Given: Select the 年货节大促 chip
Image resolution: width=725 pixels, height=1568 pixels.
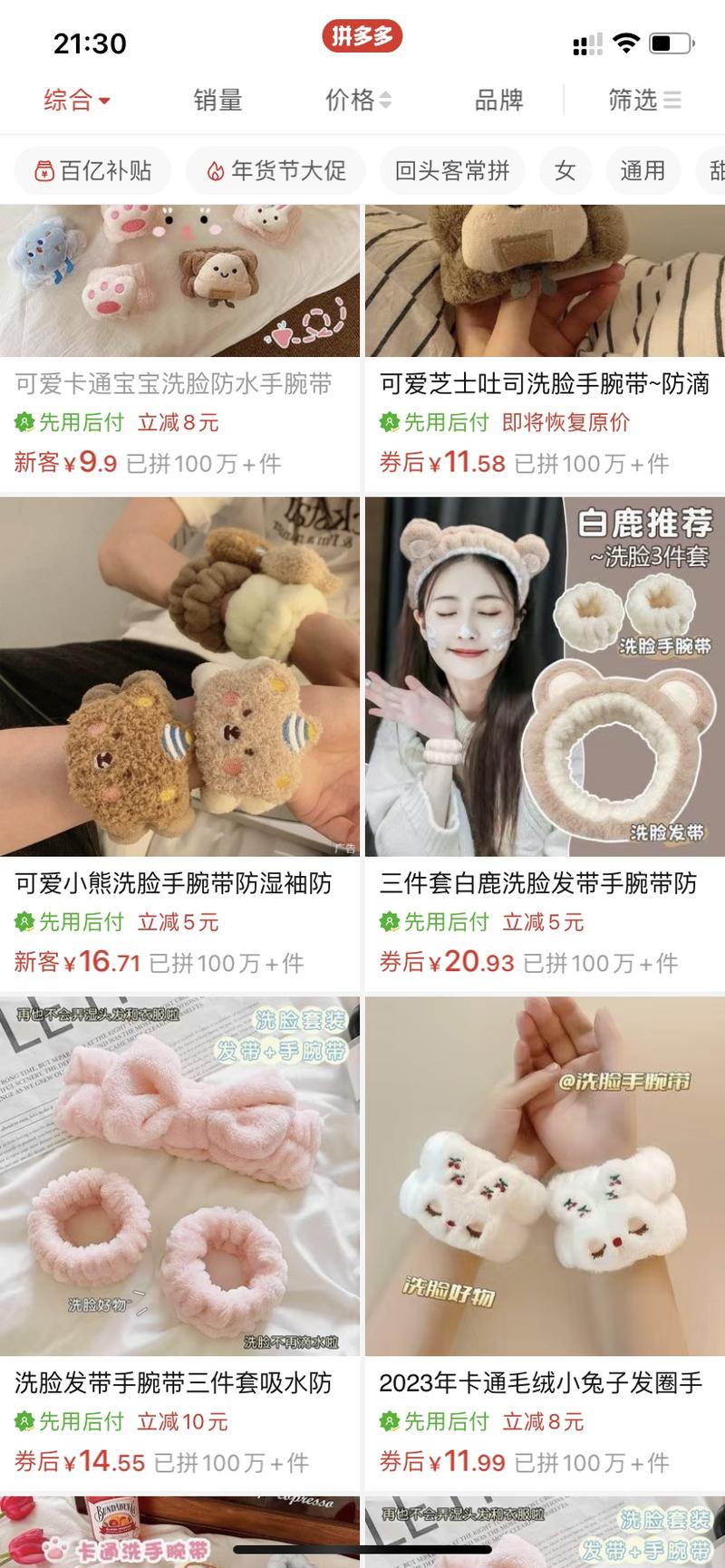Looking at the screenshot, I should (275, 170).
